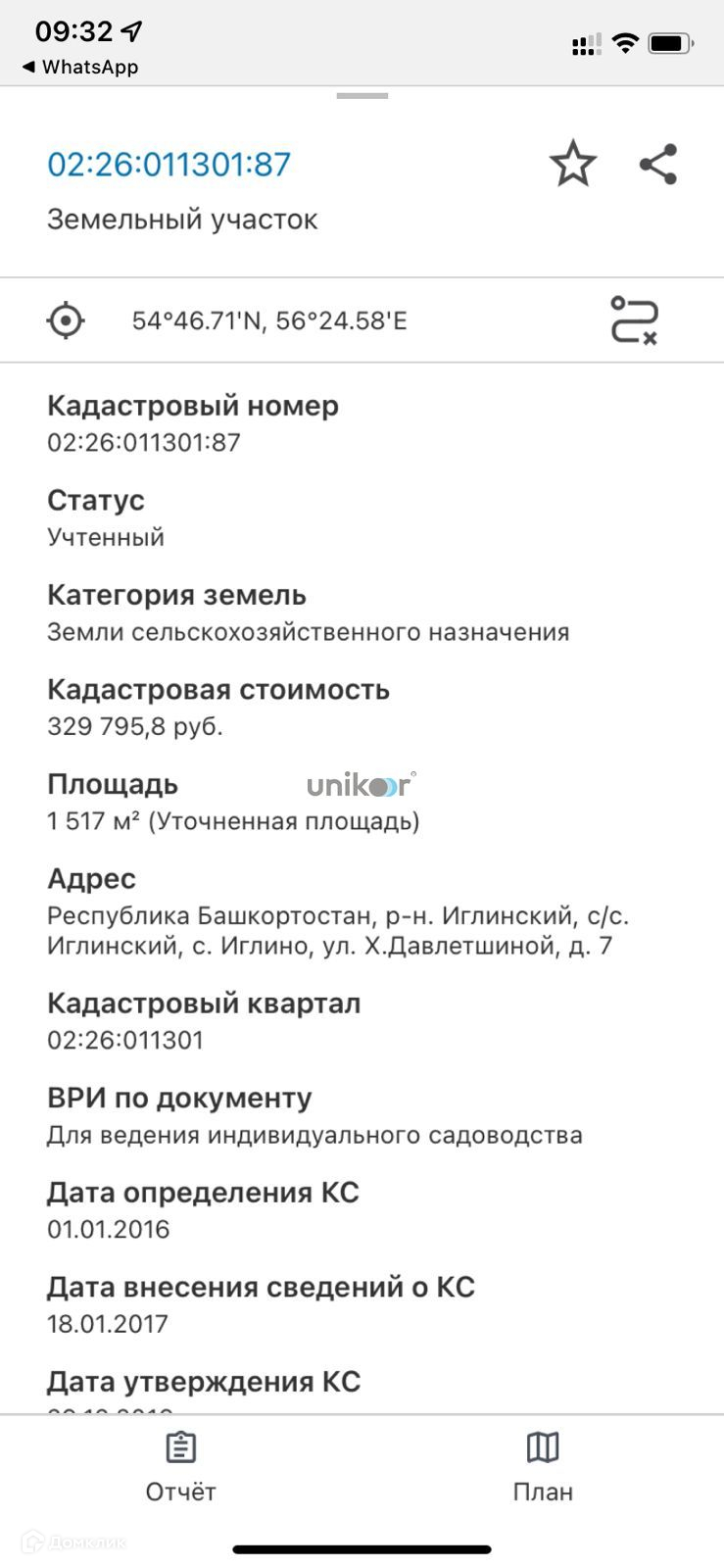This screenshot has width=724, height=1568.
Task: Center map on plot coordinates
Action: click(x=66, y=320)
